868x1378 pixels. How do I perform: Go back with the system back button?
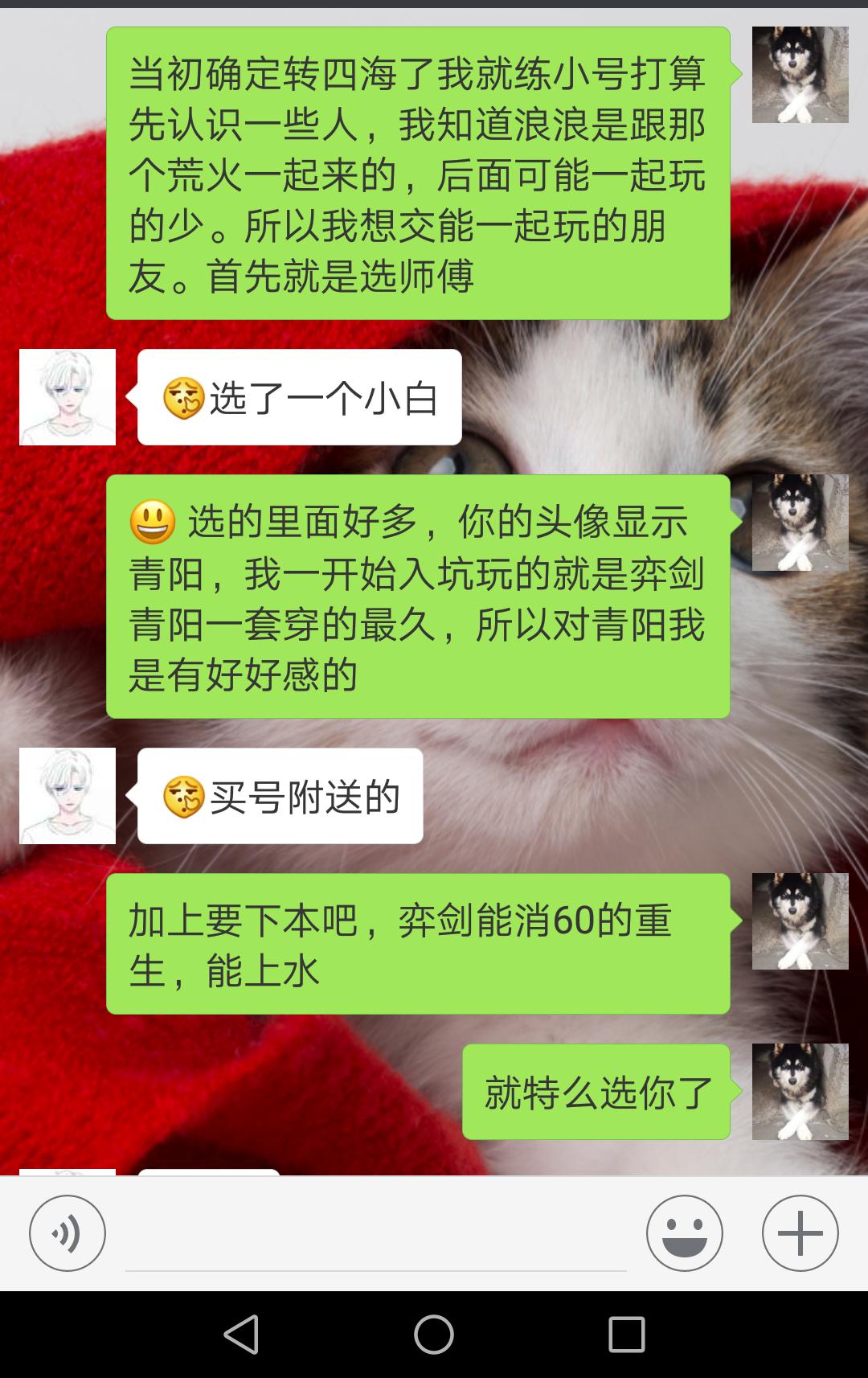(x=241, y=1335)
